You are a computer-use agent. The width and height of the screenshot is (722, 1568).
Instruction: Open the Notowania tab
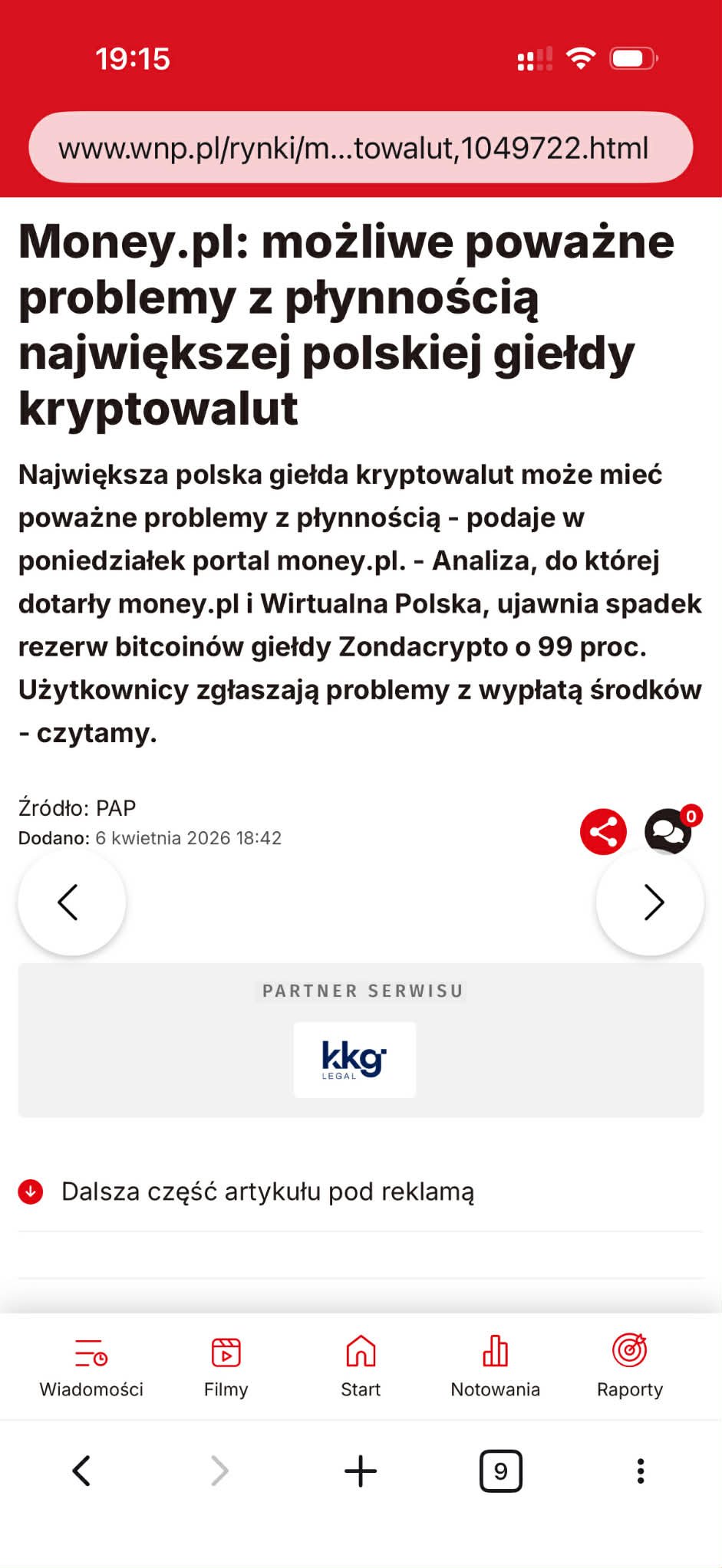pyautogui.click(x=495, y=1367)
